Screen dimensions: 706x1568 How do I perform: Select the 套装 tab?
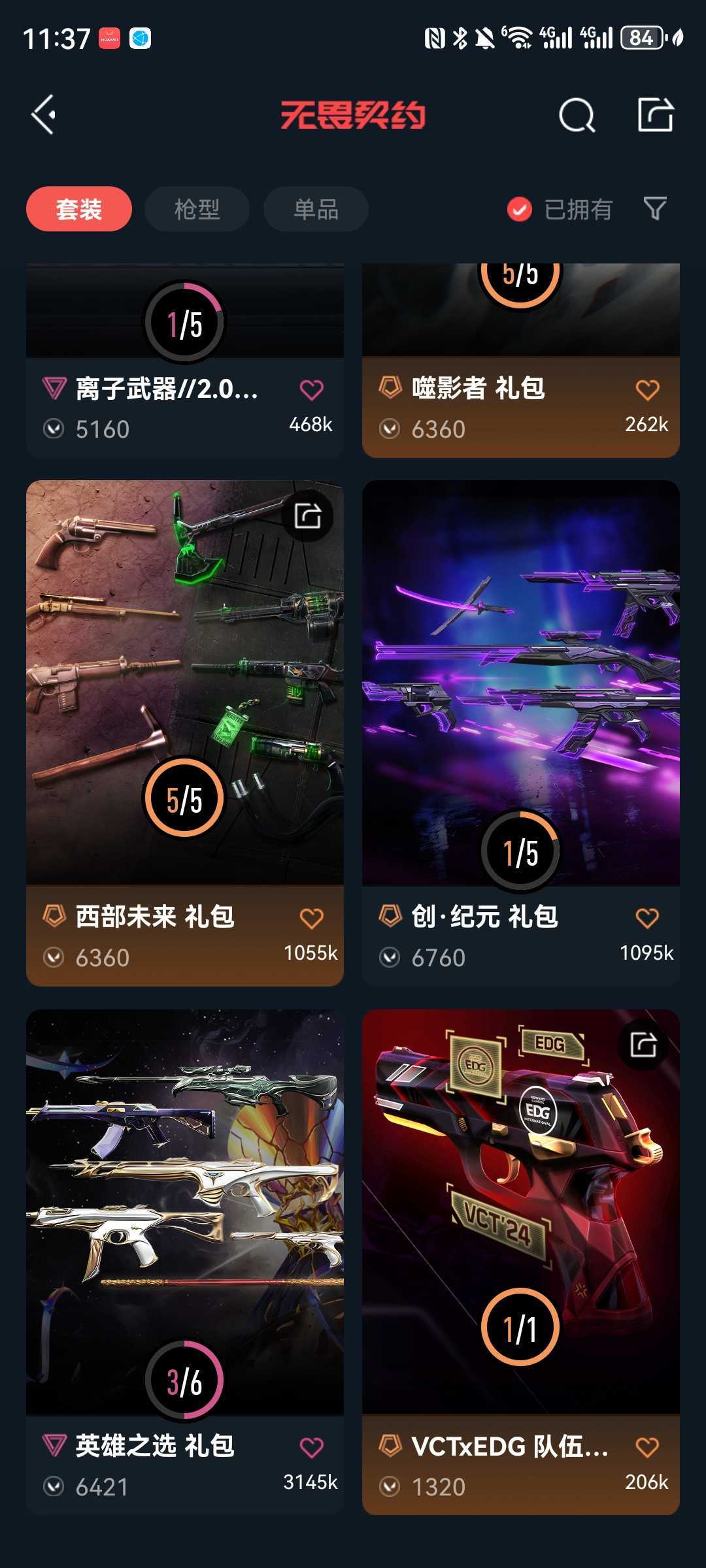point(79,209)
